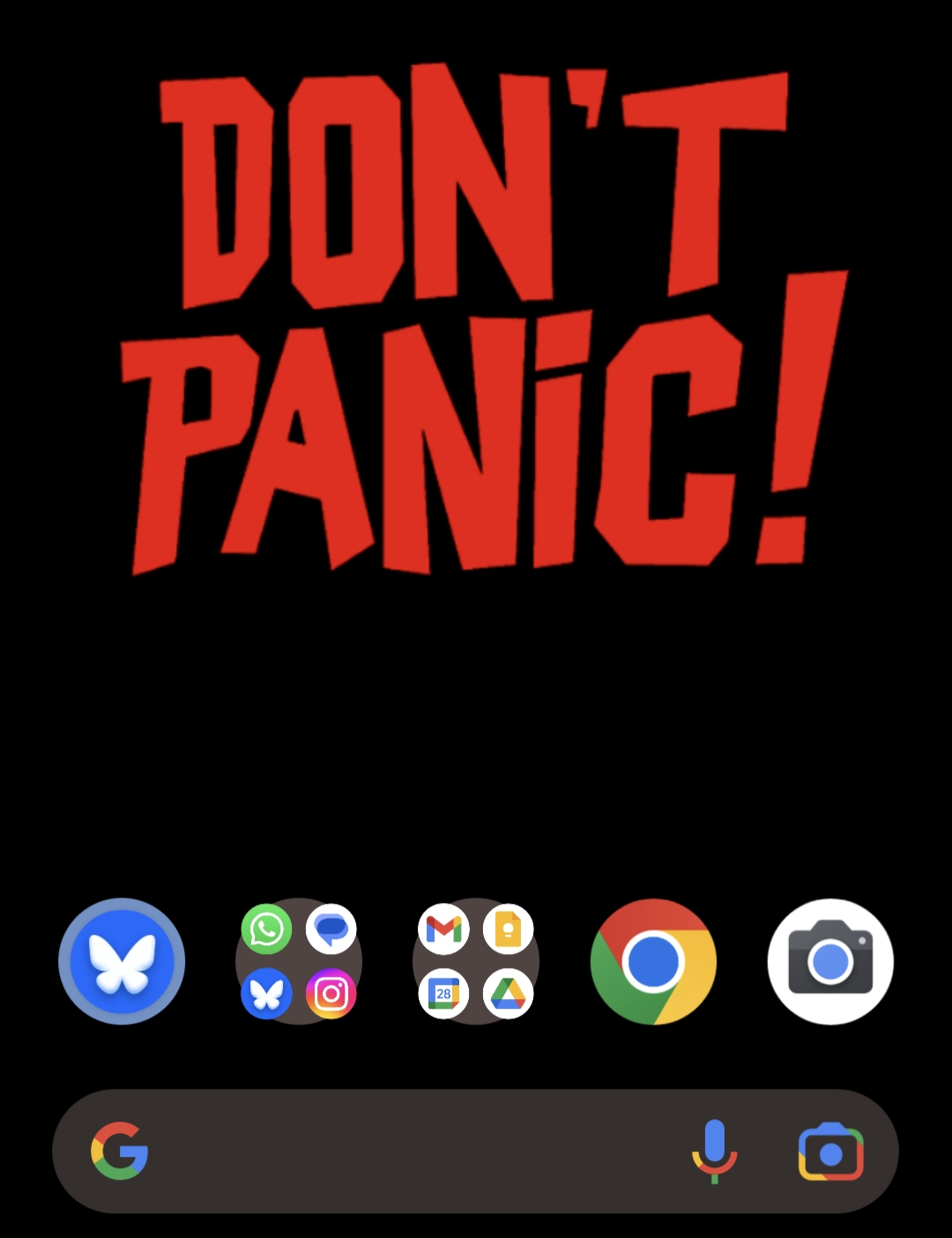Screen dimensions: 952x1238
Task: Open the folder with Gmail and Drive
Action: (476, 961)
